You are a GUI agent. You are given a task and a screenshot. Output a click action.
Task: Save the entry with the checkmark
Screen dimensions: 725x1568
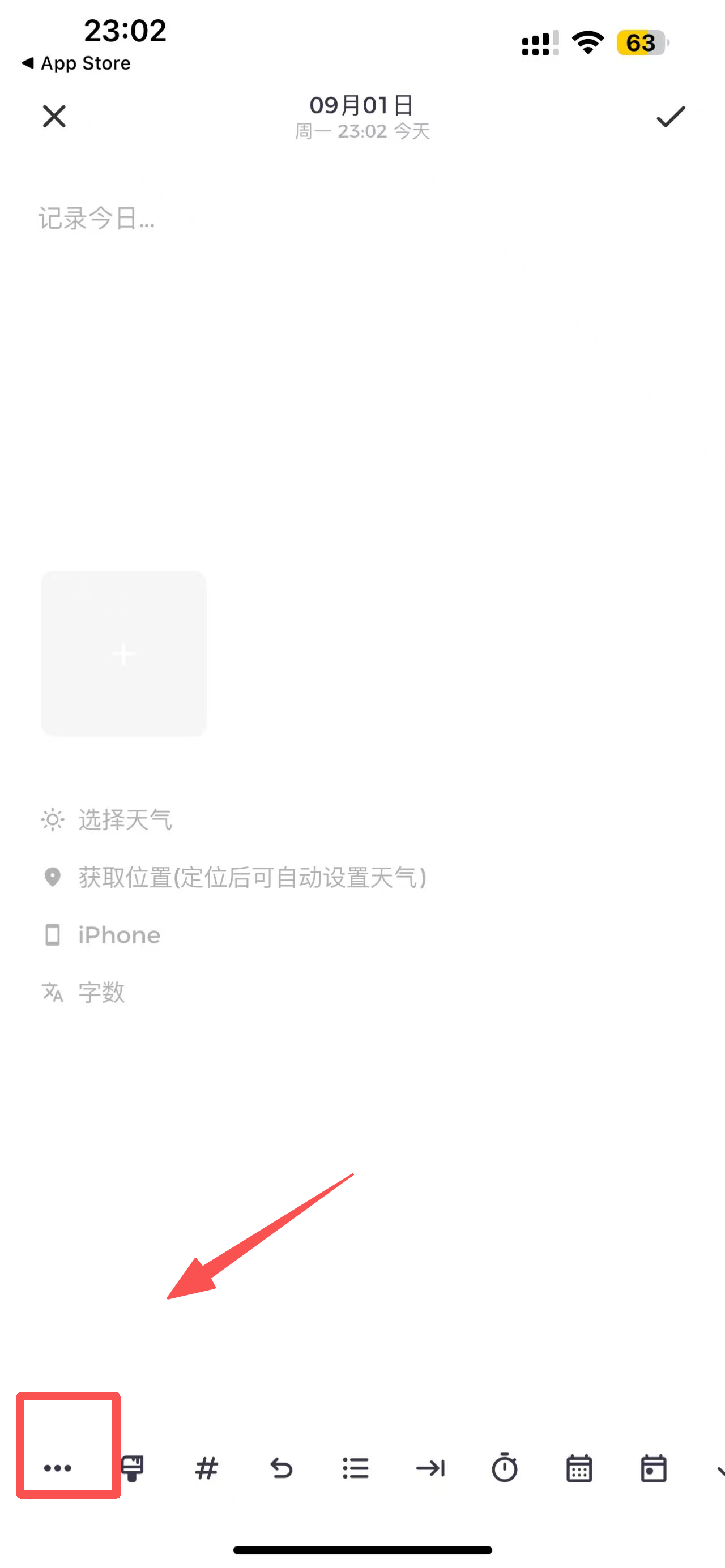click(671, 116)
